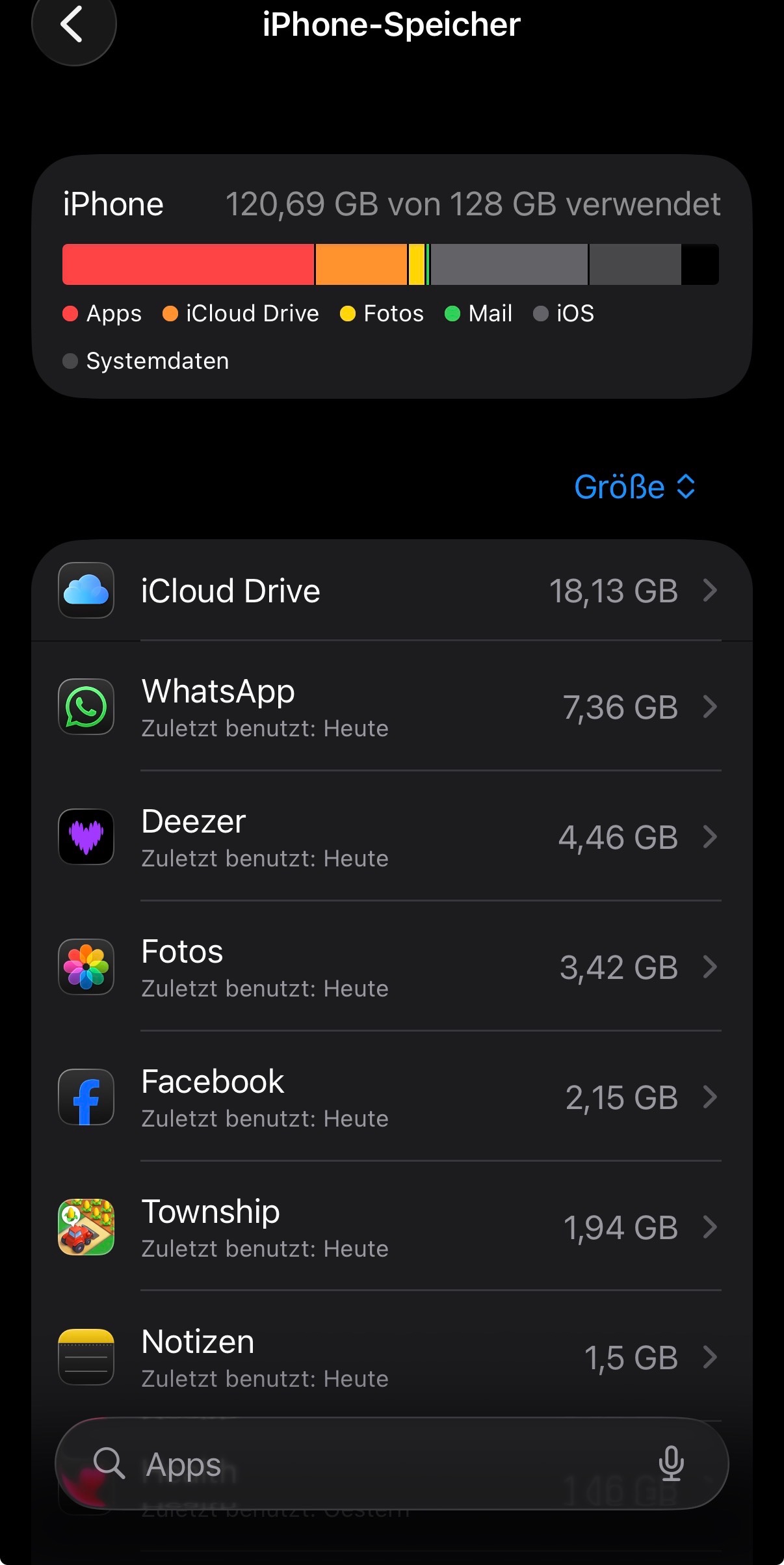Start voice search with the microphone
Screen dimensions: 784x1565
pyautogui.click(x=671, y=1464)
